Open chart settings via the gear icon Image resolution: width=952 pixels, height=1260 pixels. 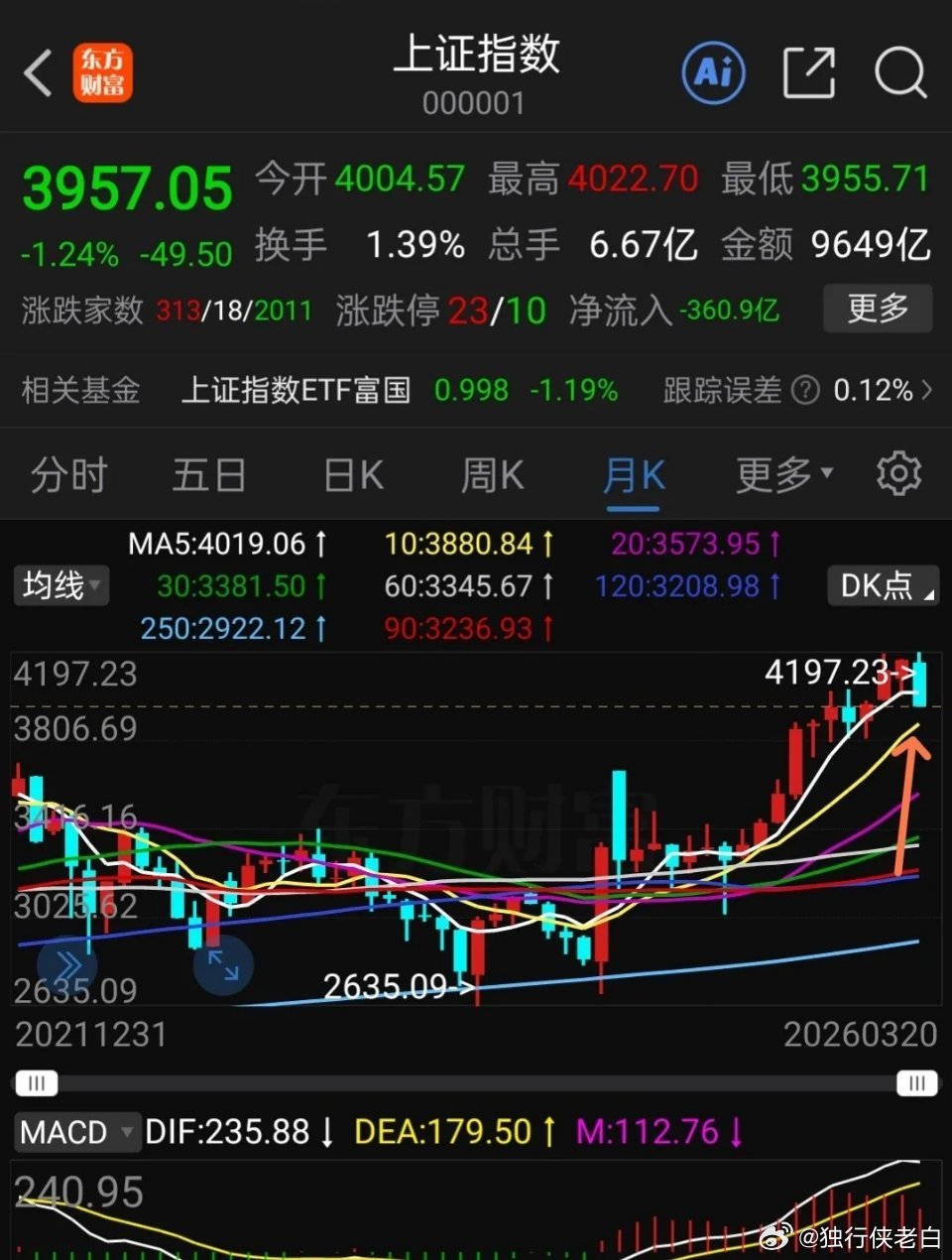coord(898,474)
